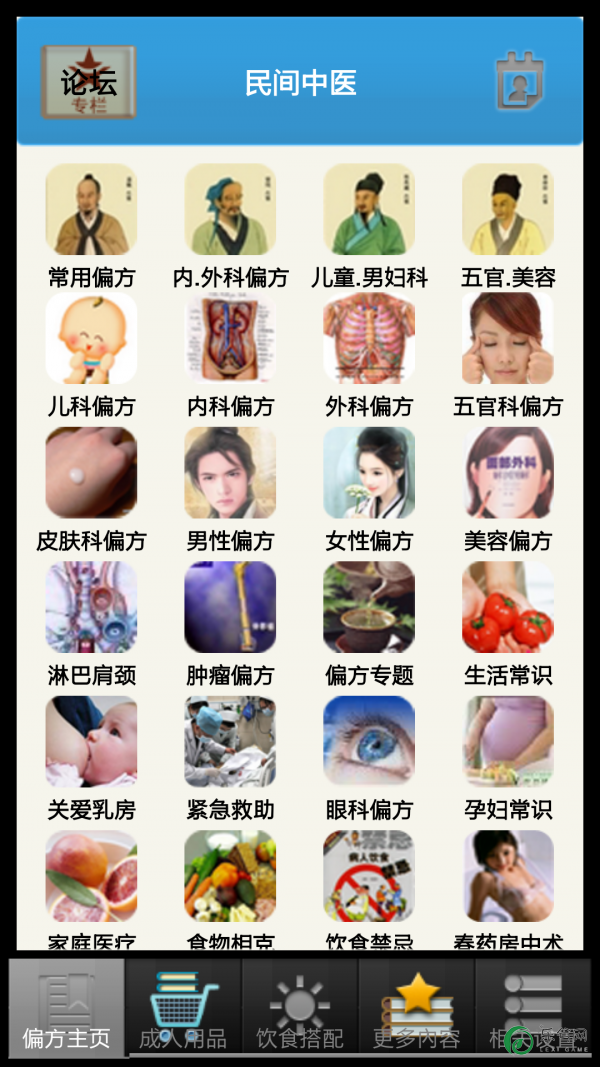Switch to 成人用品 tab

183,1008
